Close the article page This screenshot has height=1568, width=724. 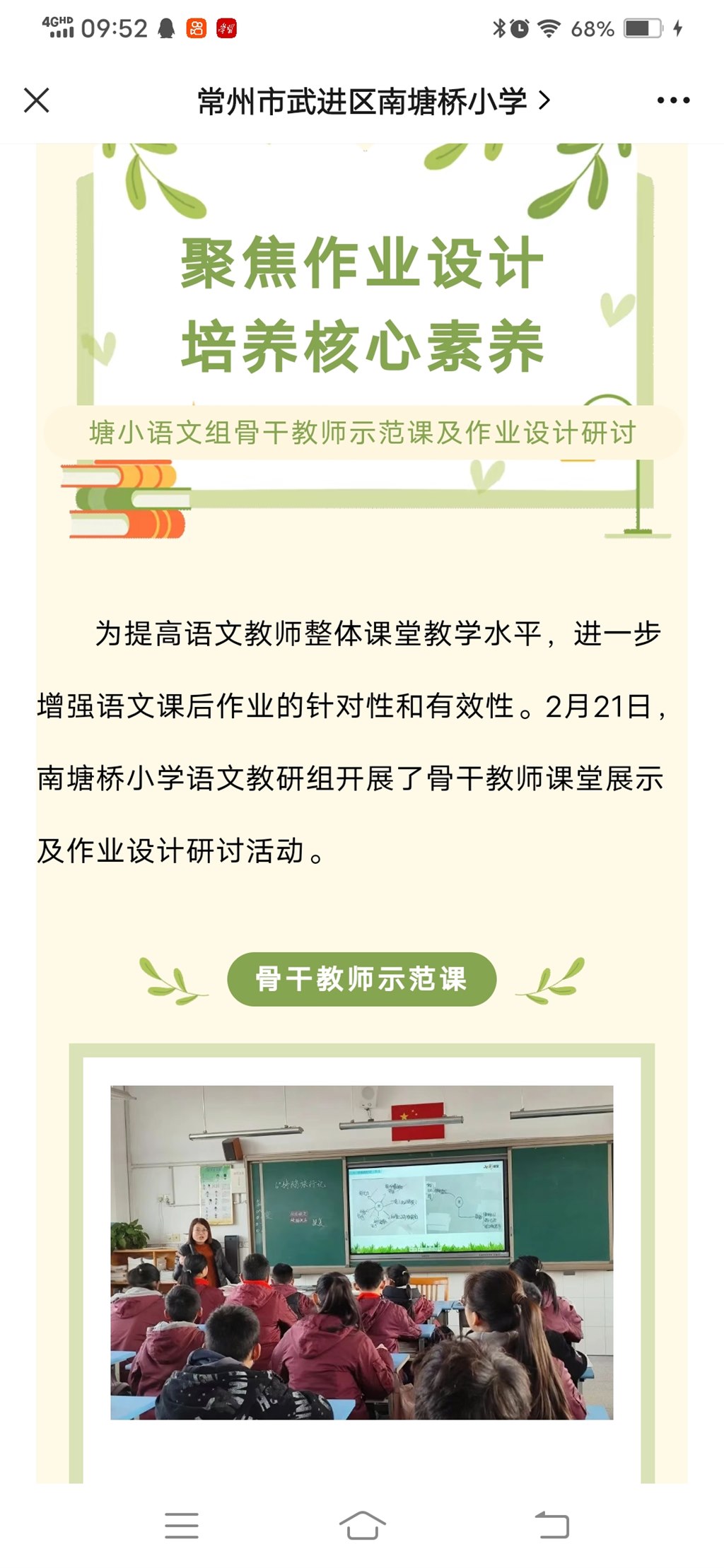pos(37,100)
